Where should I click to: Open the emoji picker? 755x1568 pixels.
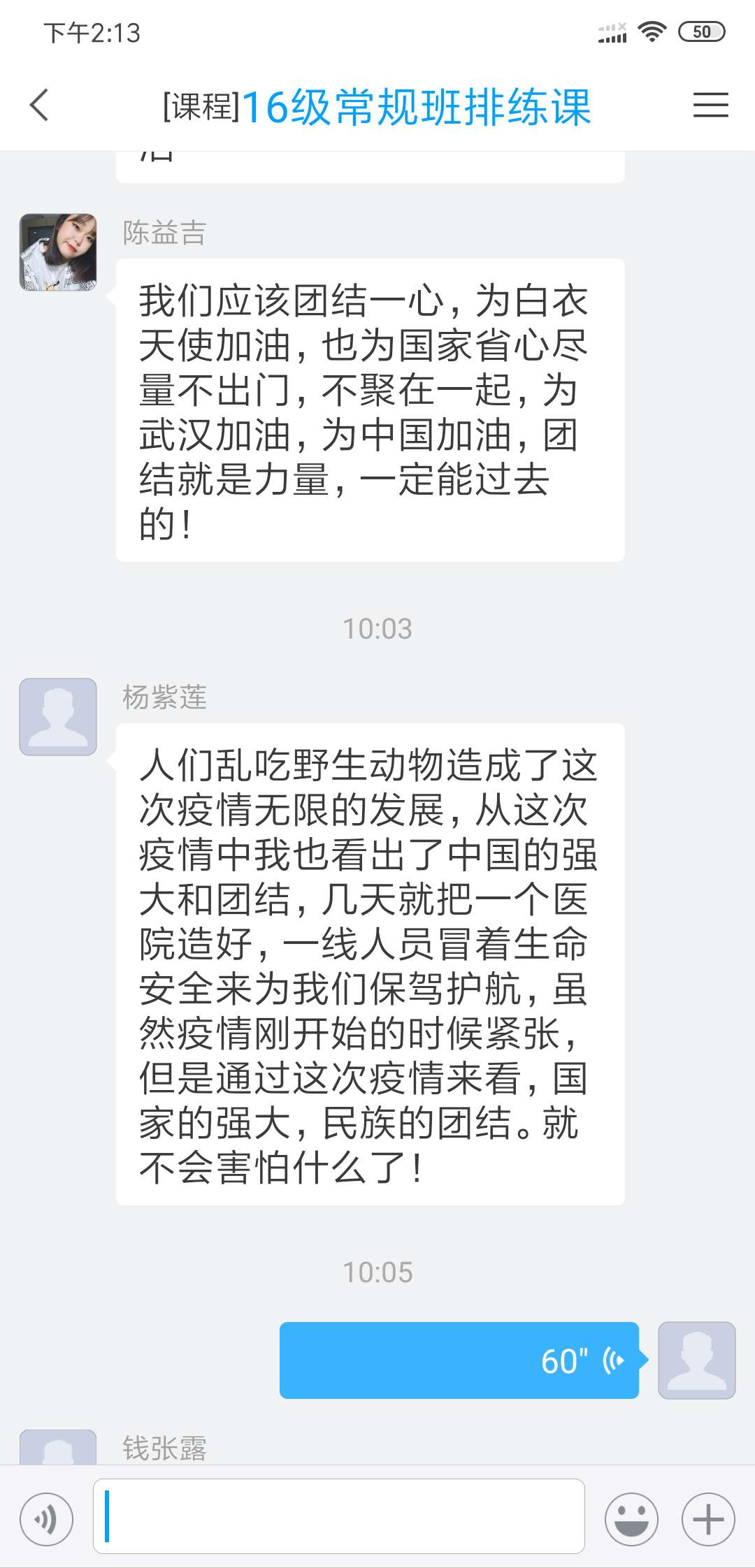pos(631,1519)
